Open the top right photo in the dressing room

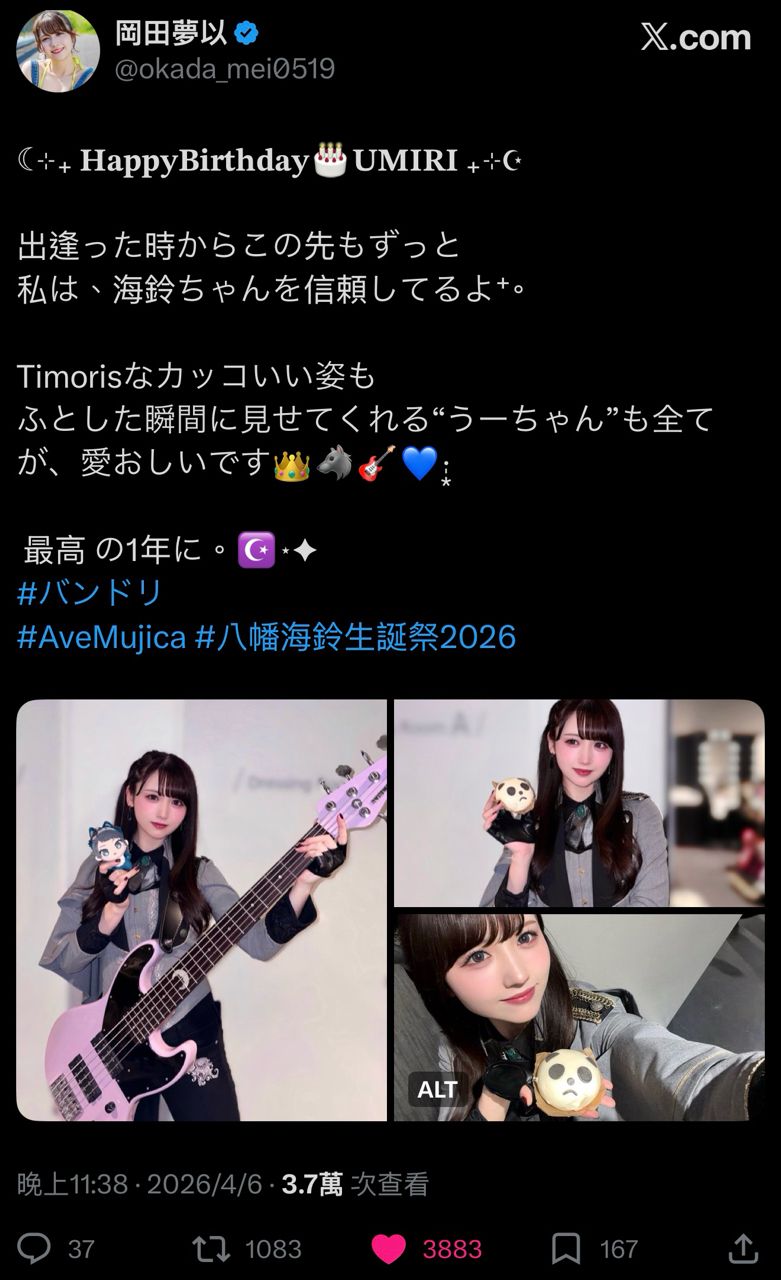coord(578,802)
